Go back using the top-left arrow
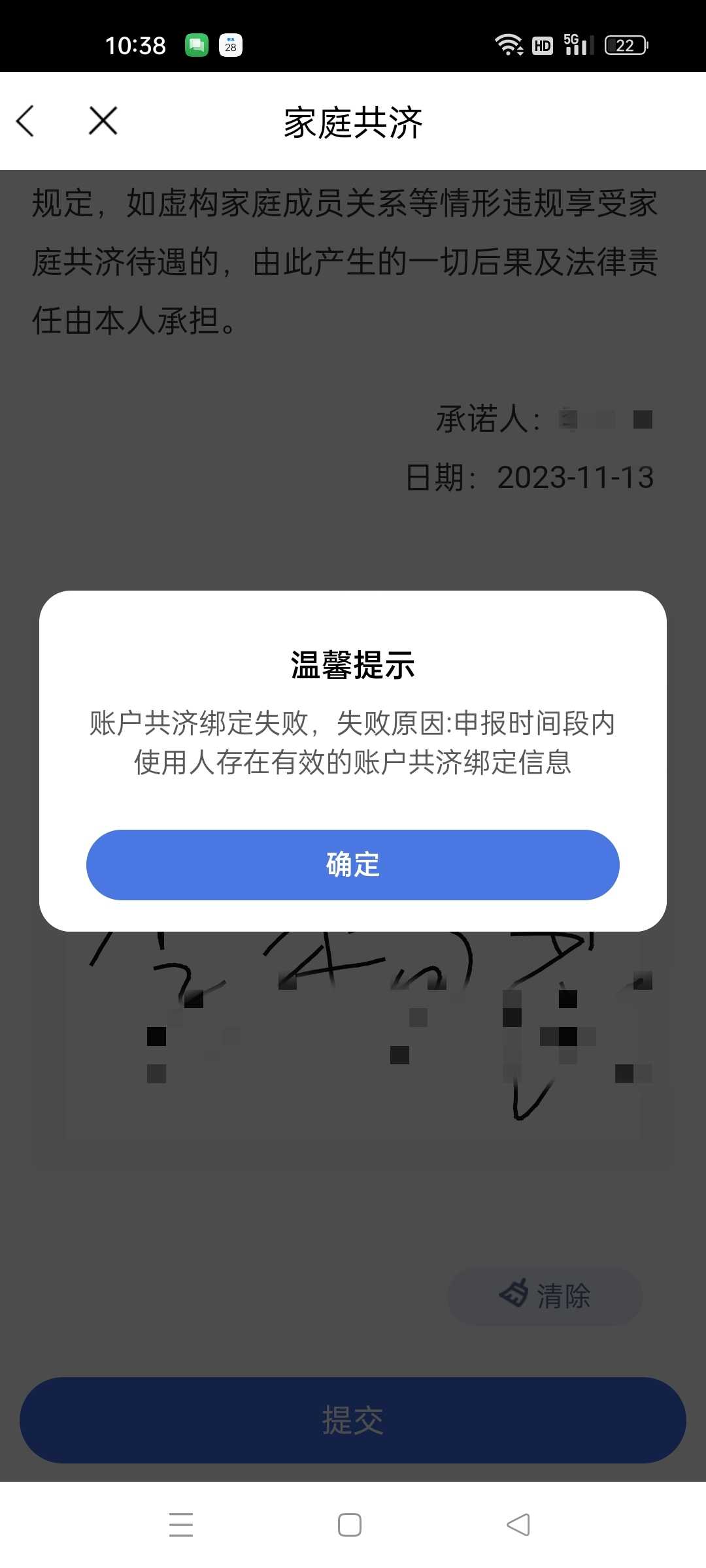 25,121
